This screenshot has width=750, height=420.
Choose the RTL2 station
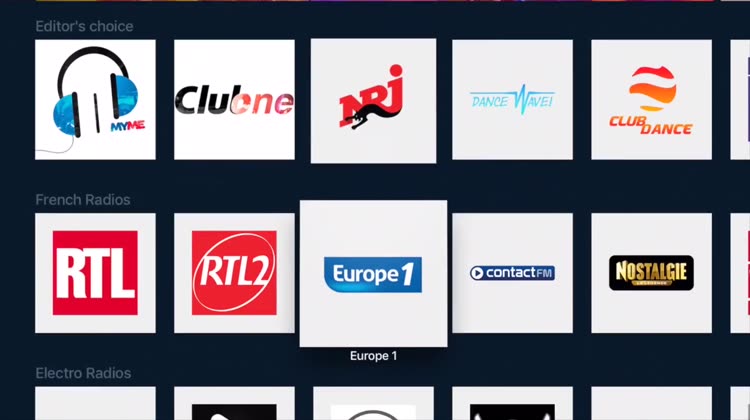point(234,273)
